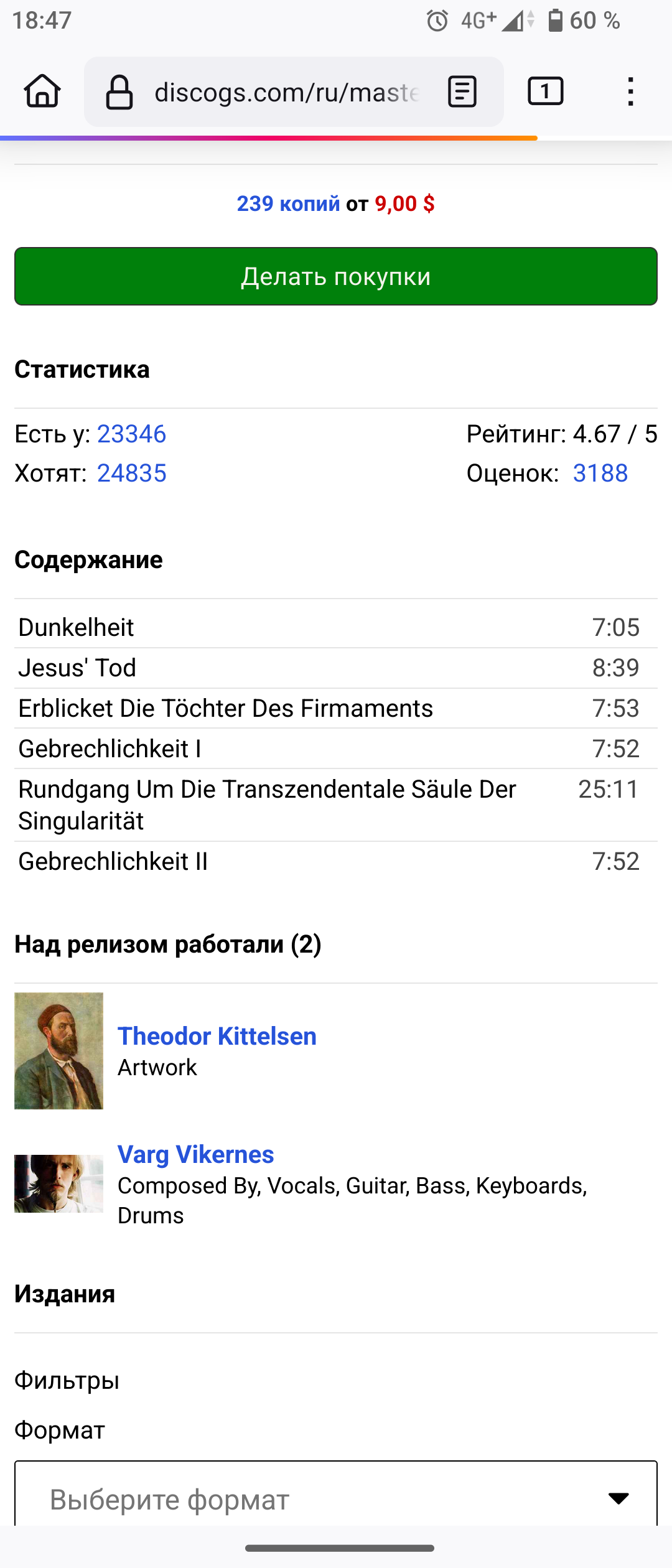View the 24835 users who want it
The width and height of the screenshot is (672, 1568).
(x=131, y=473)
